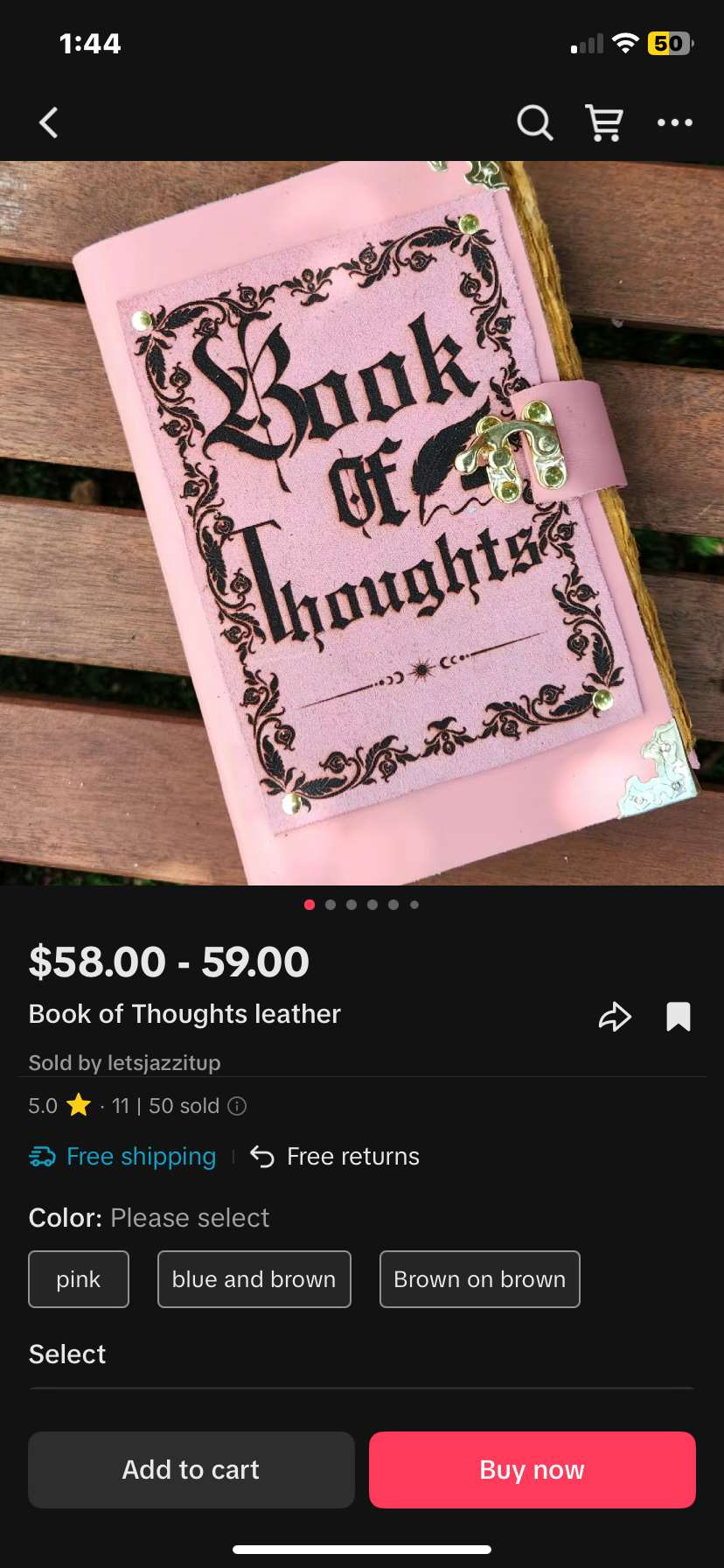Add to cart
Screen dimensions: 724x1568
click(x=191, y=1470)
